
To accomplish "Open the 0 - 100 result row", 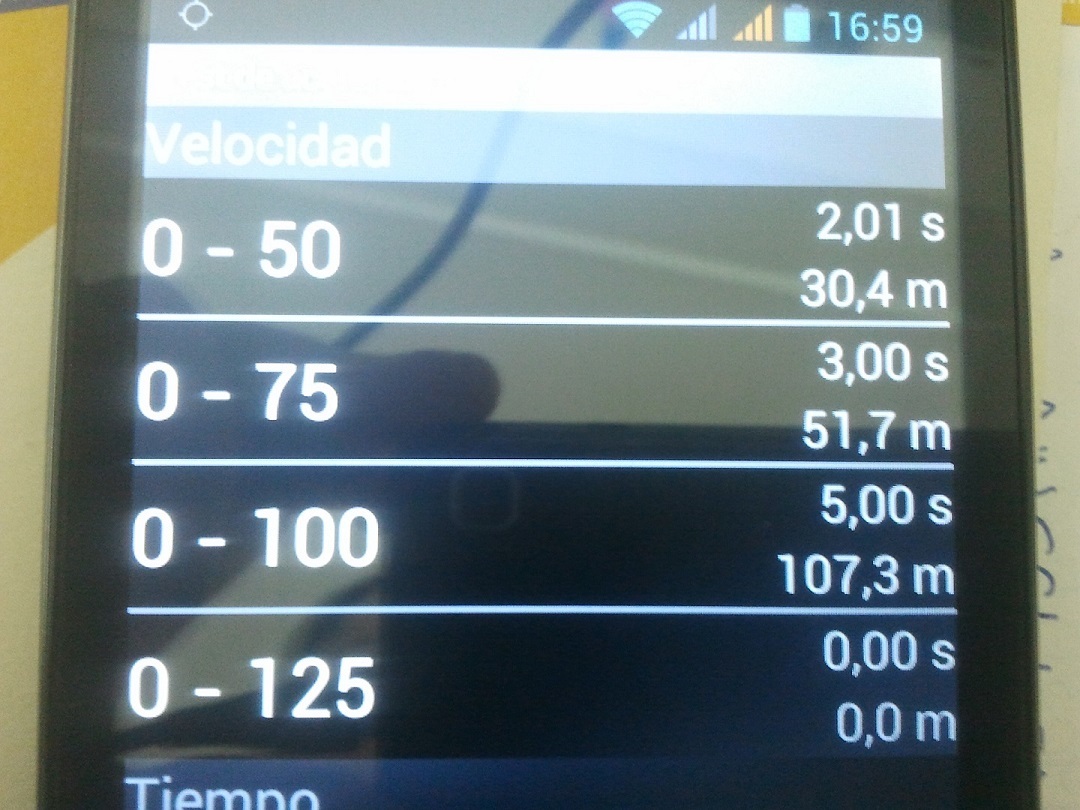I will click(540, 538).
